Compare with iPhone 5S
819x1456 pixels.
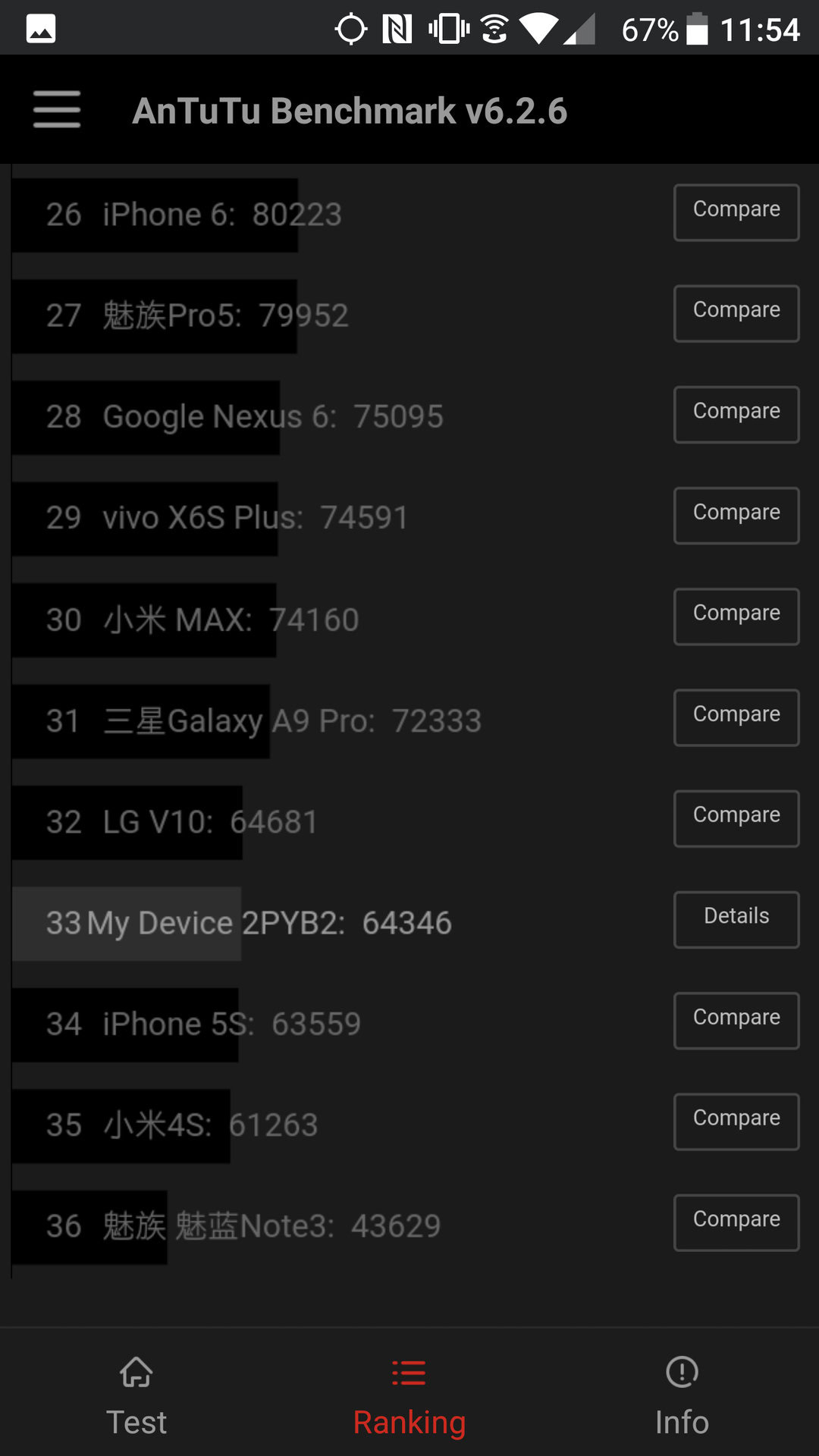point(736,1020)
